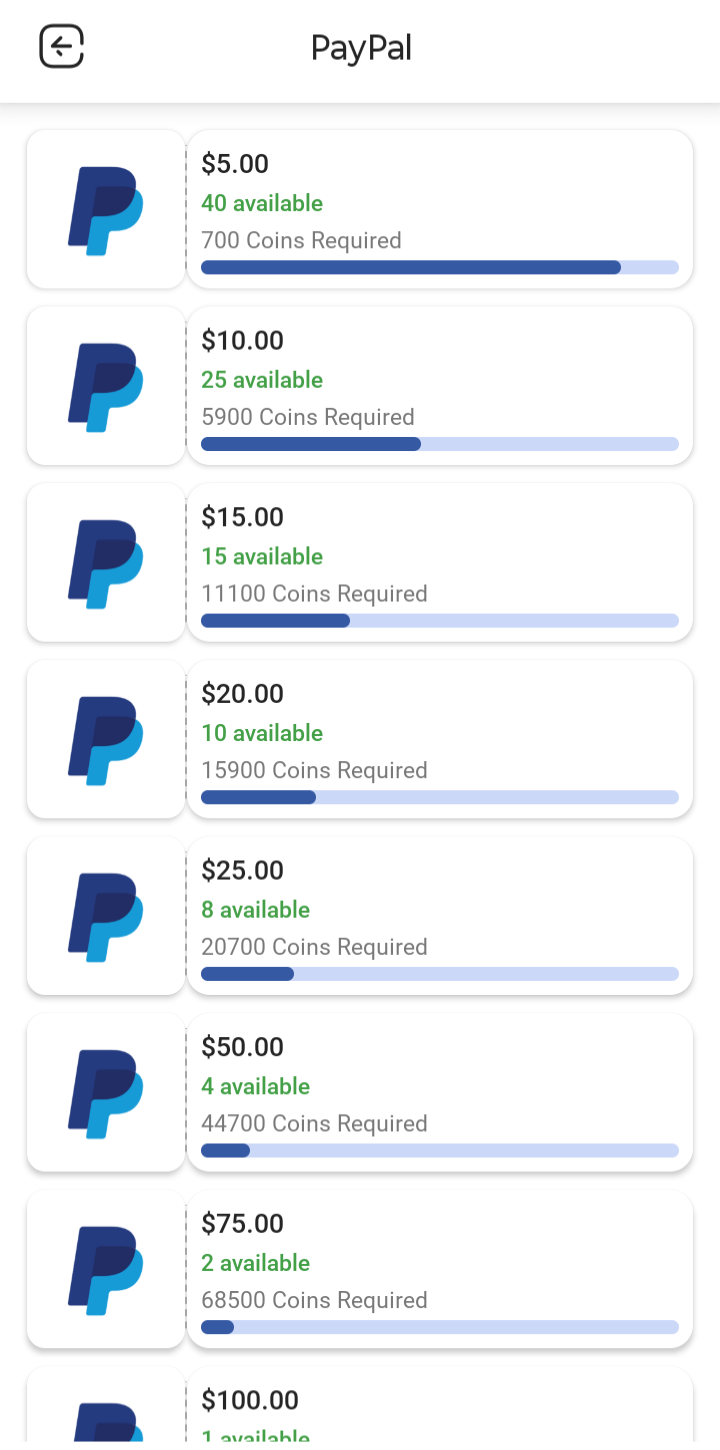Tap the PayPal logo on the $25.00 card
Viewport: 720px width, 1450px height.
pos(105,915)
